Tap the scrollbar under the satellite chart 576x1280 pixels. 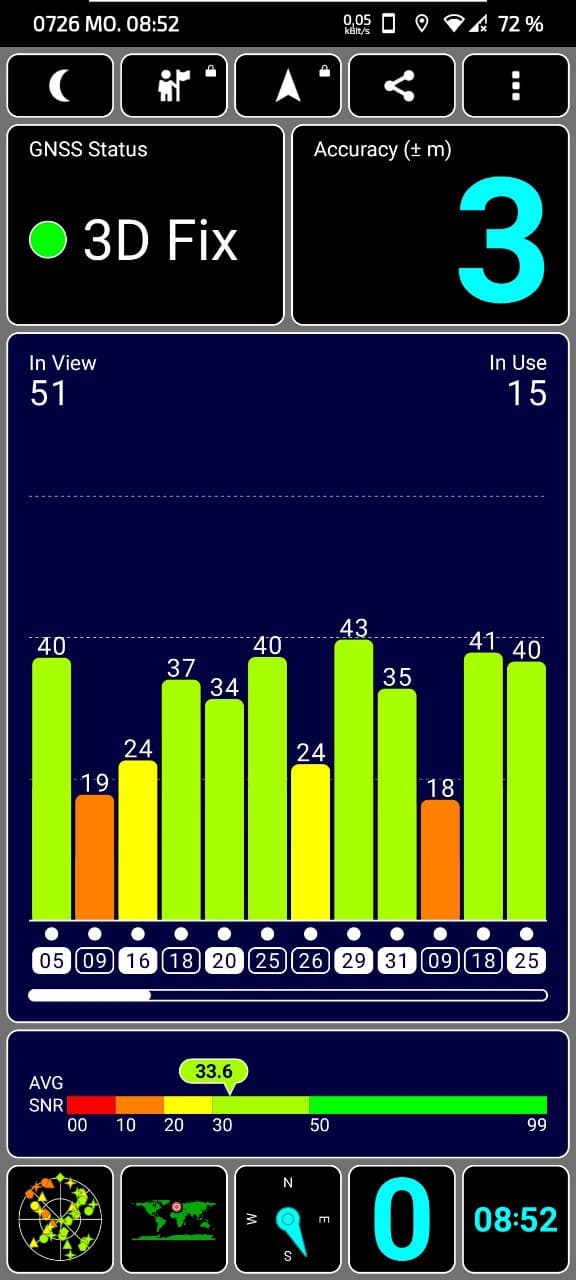tap(288, 995)
